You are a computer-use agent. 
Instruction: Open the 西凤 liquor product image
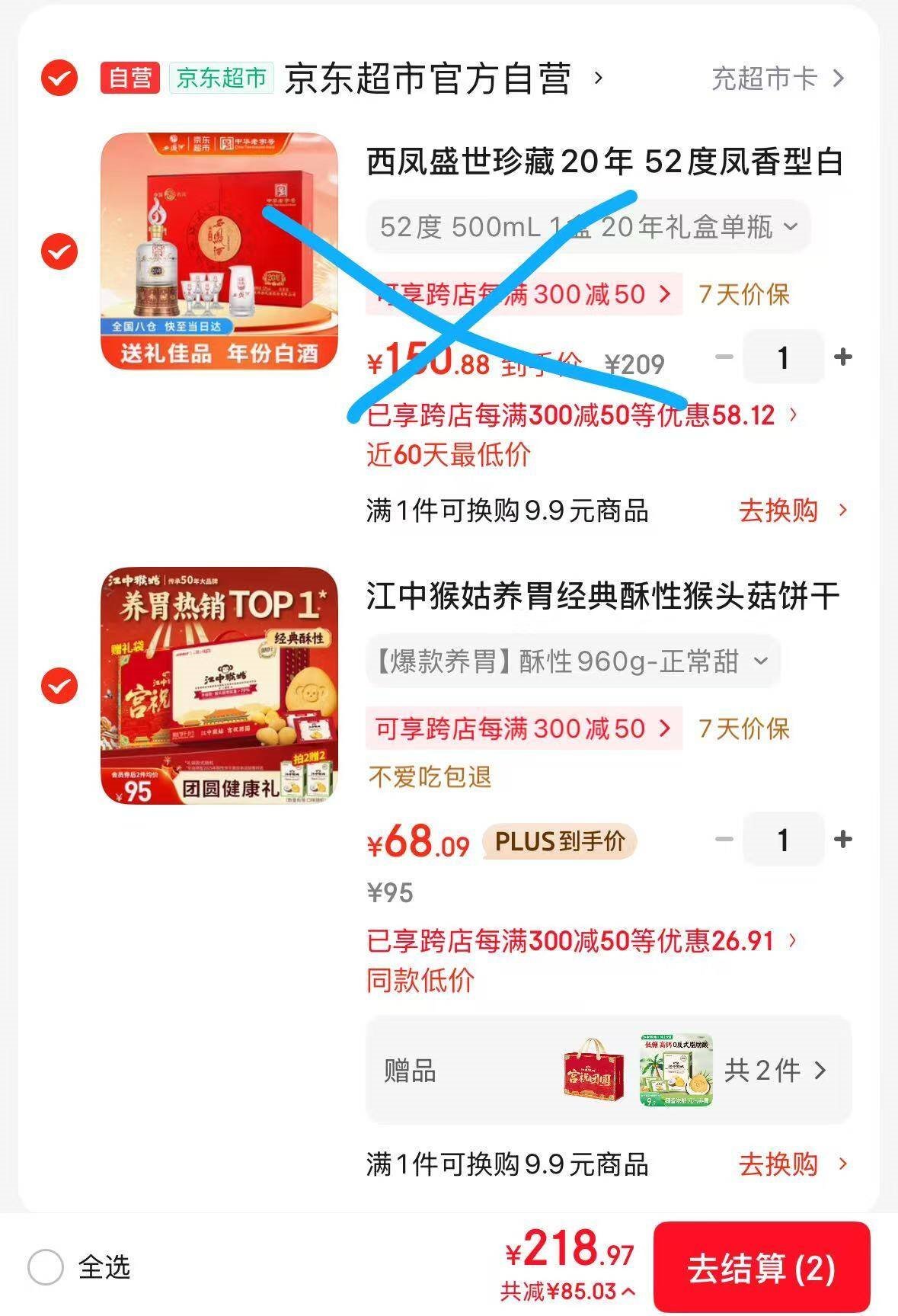coord(219,251)
